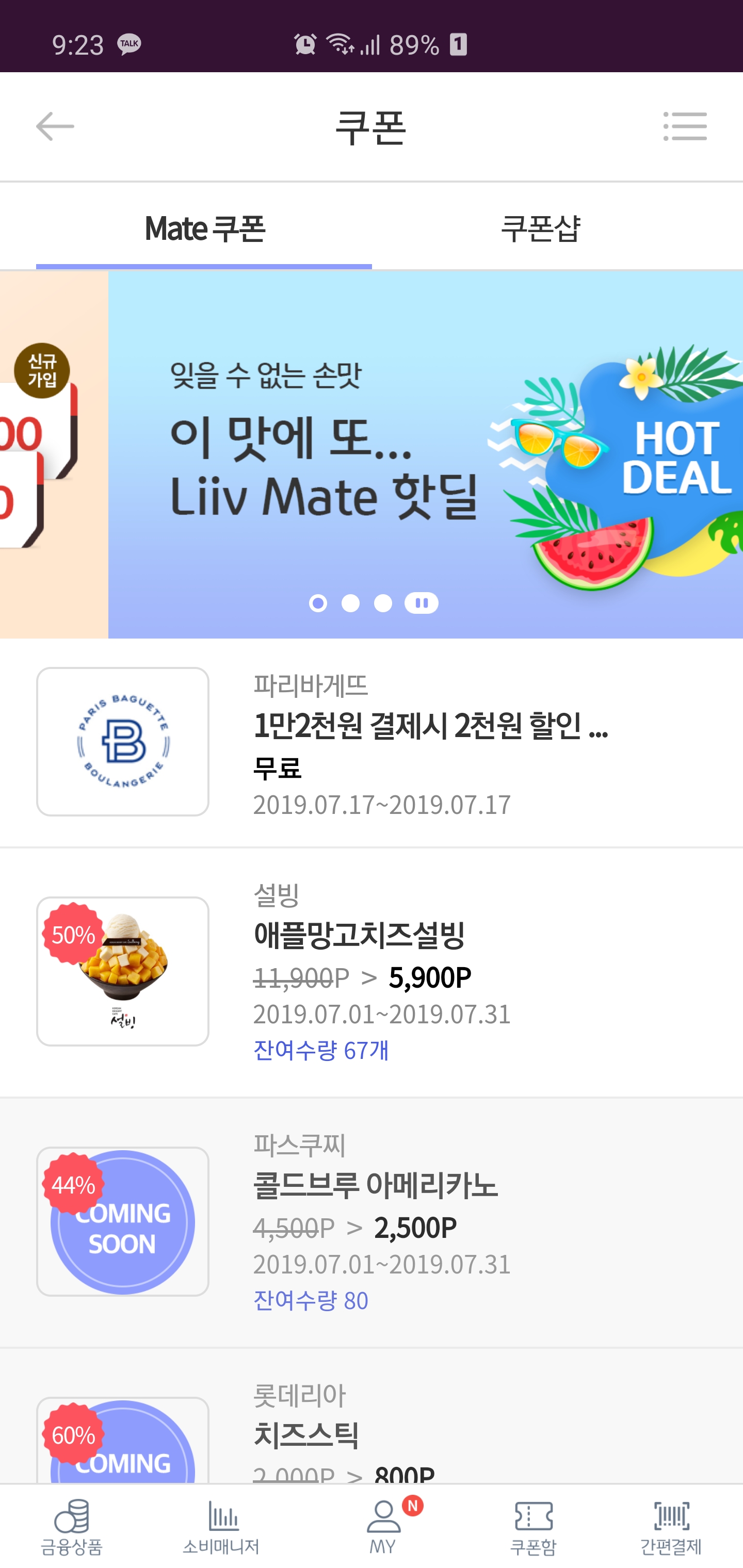Screen dimensions: 743x1568
Task: Switch to the 쿠폰샵 tab
Action: [540, 228]
